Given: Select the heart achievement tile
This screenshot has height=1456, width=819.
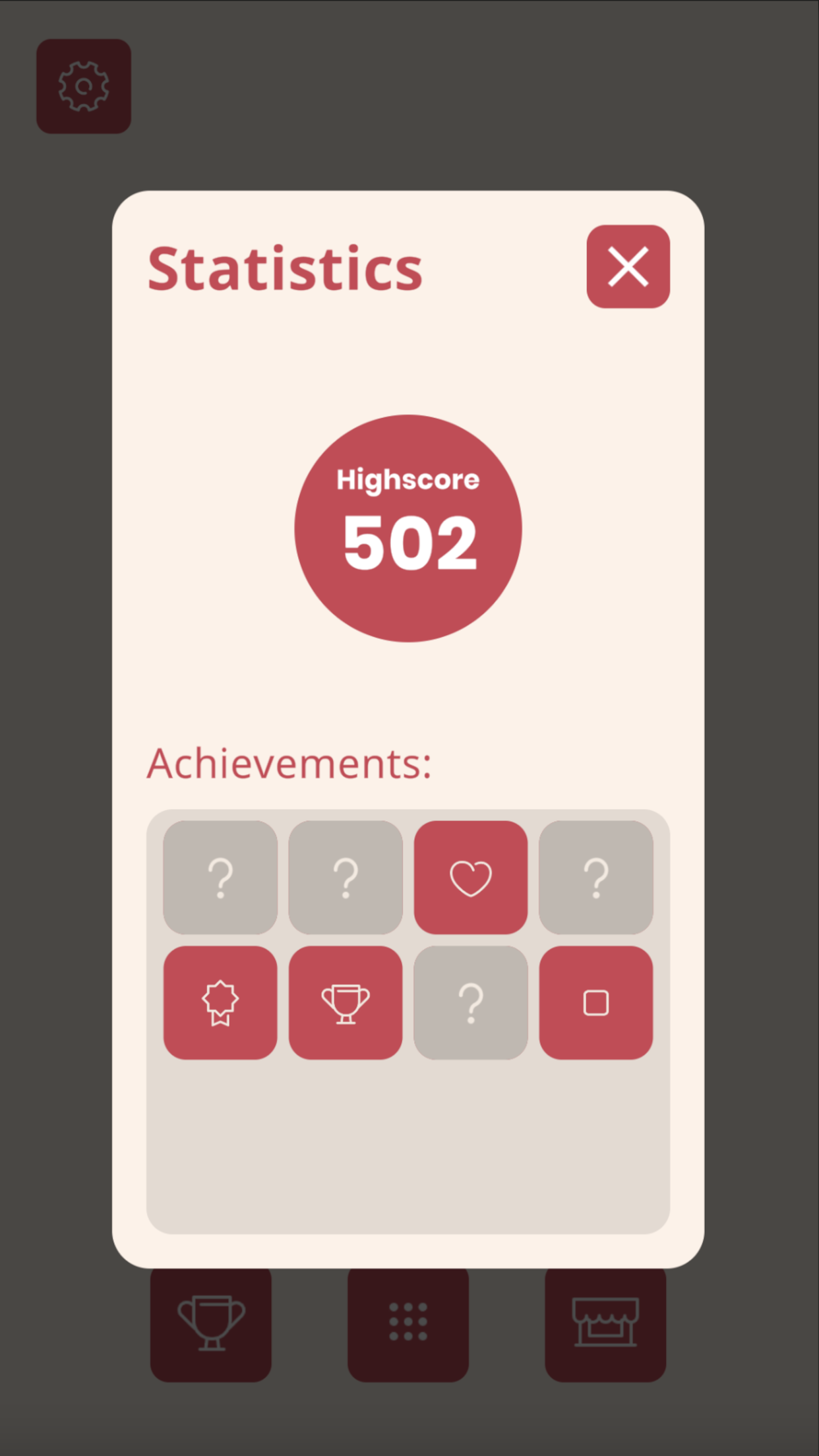Looking at the screenshot, I should pos(470,877).
